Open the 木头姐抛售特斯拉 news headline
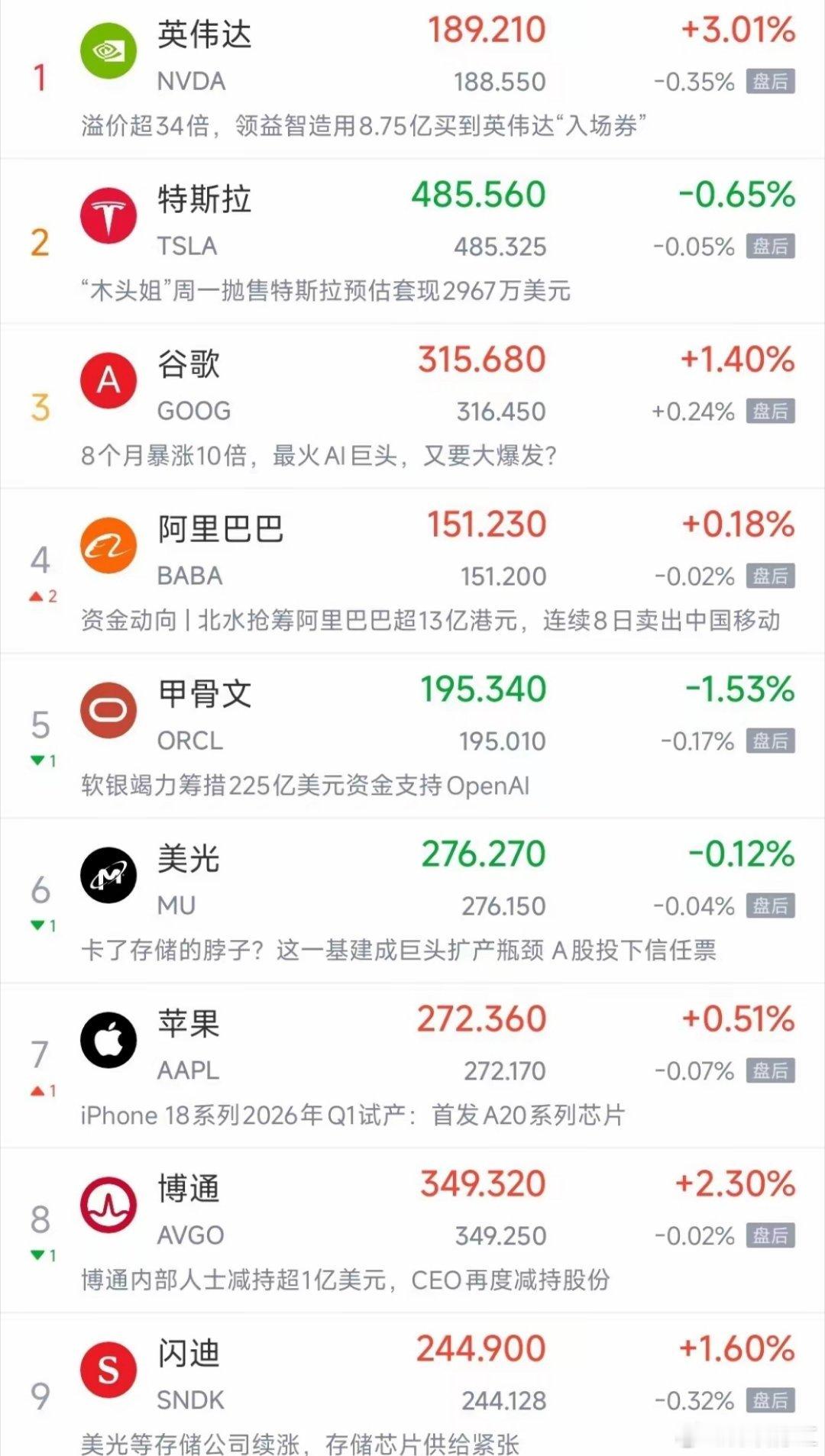This screenshot has width=825, height=1456. [325, 290]
